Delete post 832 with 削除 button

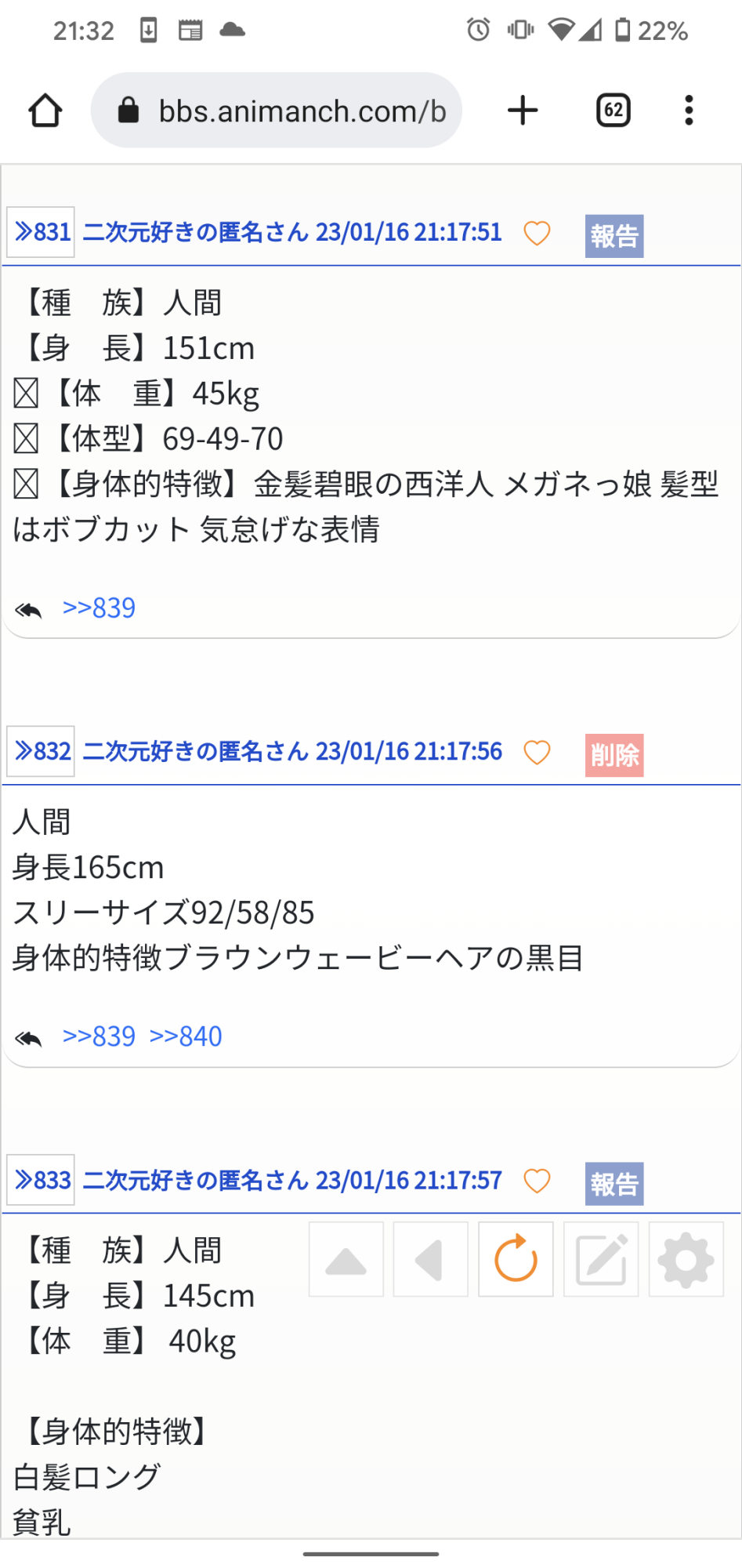pos(614,755)
